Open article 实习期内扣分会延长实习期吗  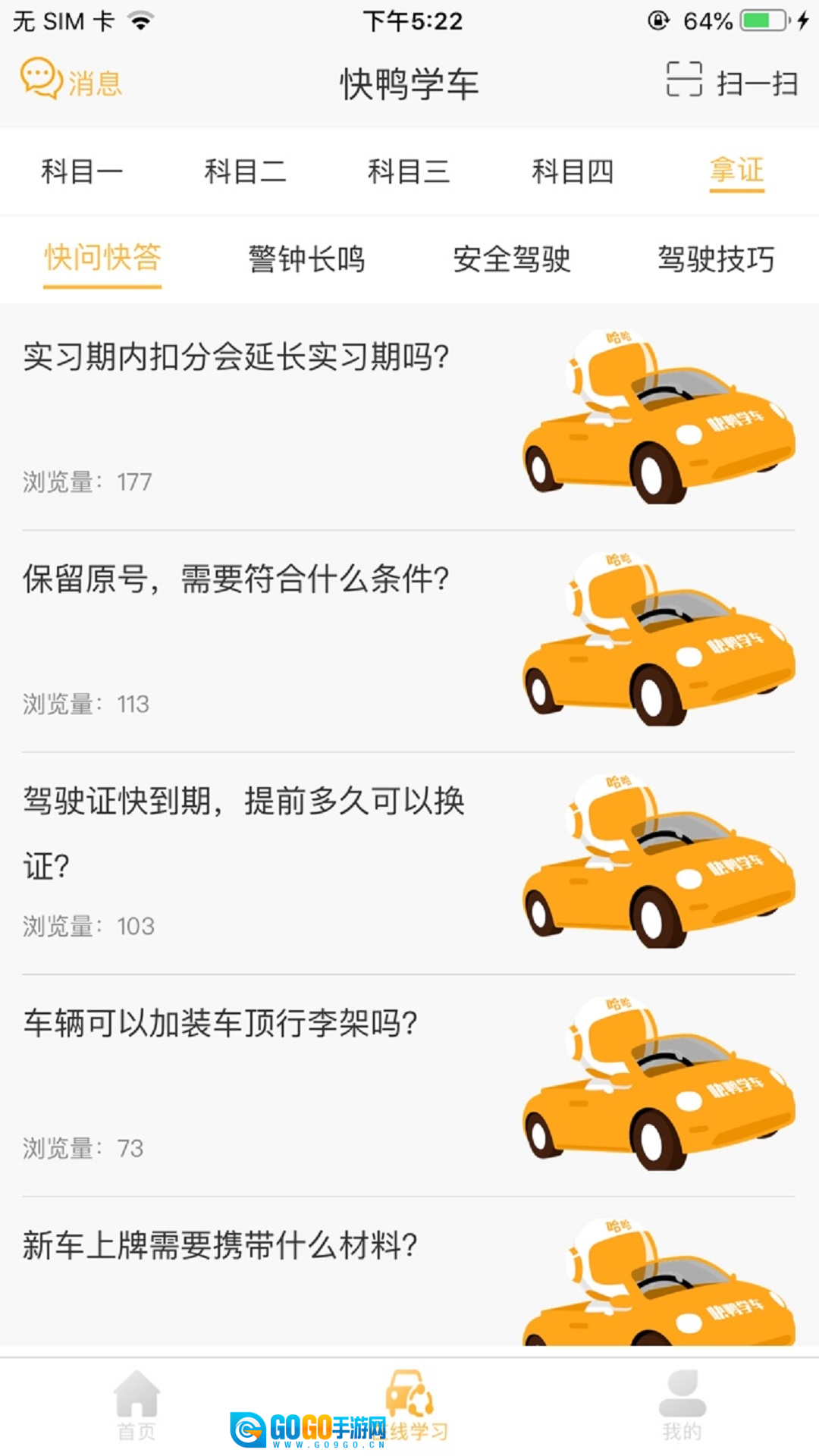[x=237, y=357]
